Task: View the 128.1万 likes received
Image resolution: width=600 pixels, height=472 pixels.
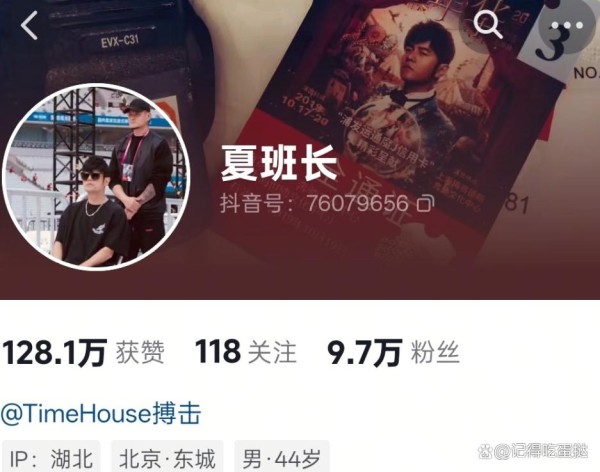Action: coord(83,352)
